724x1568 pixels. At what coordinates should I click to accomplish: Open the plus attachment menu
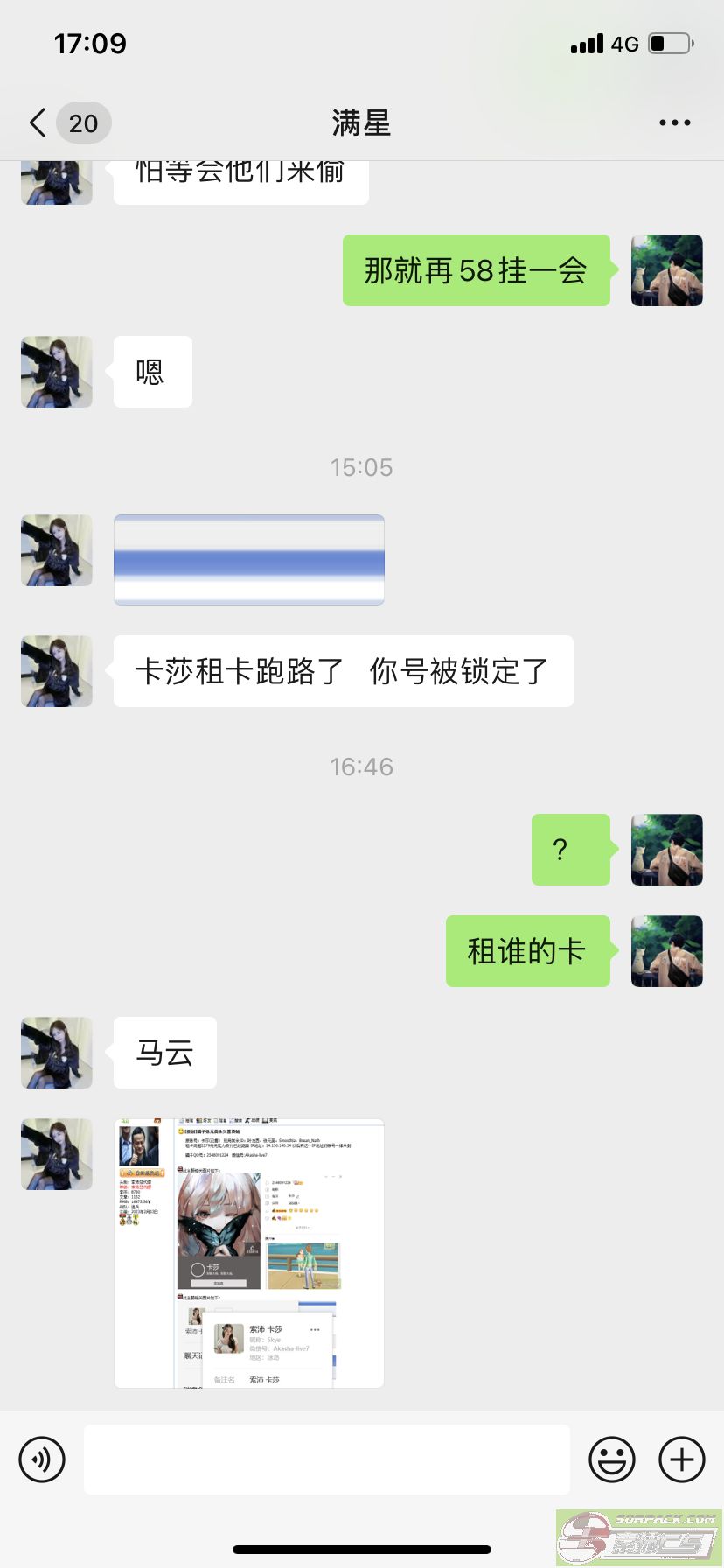point(681,1459)
